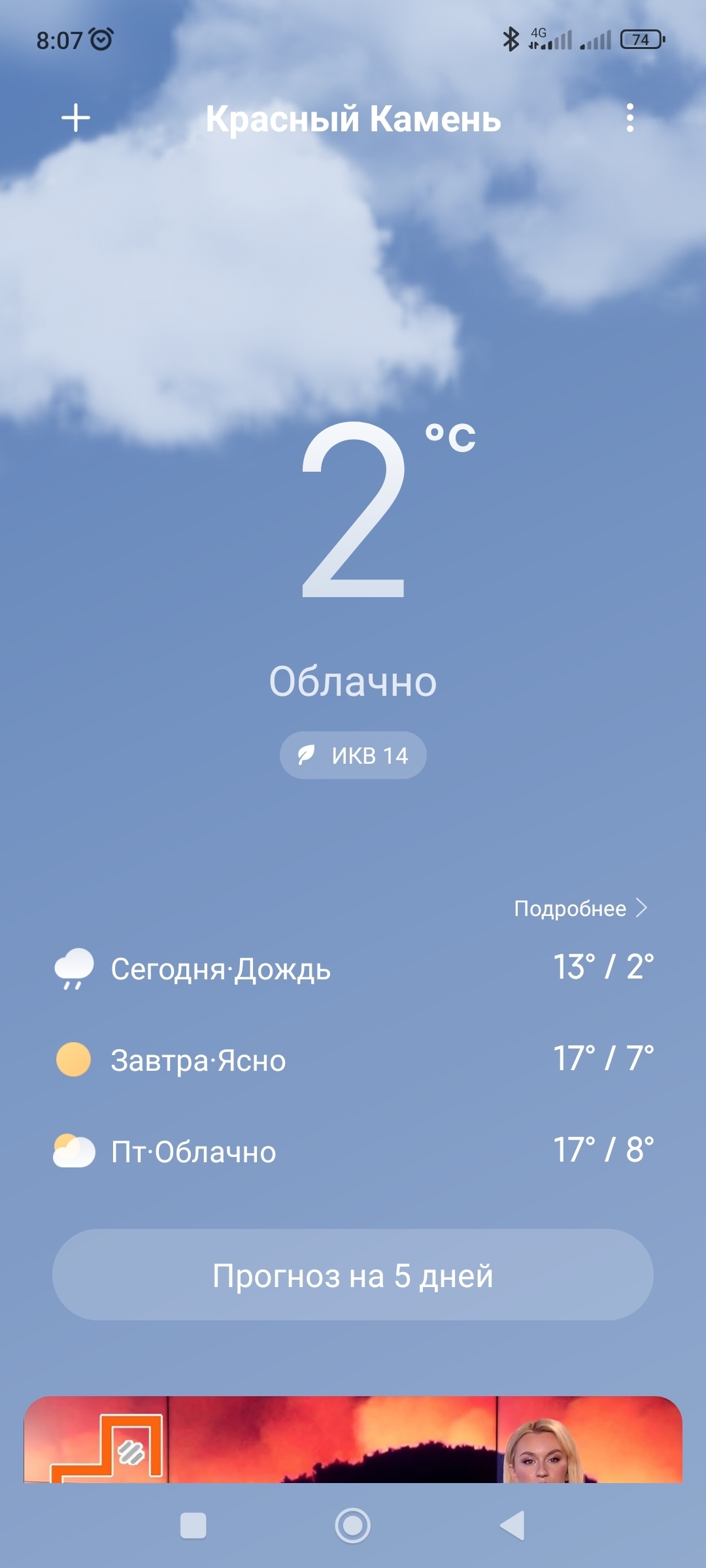The width and height of the screenshot is (706, 1568).
Task: View today's rain forecast row
Action: coord(353,968)
